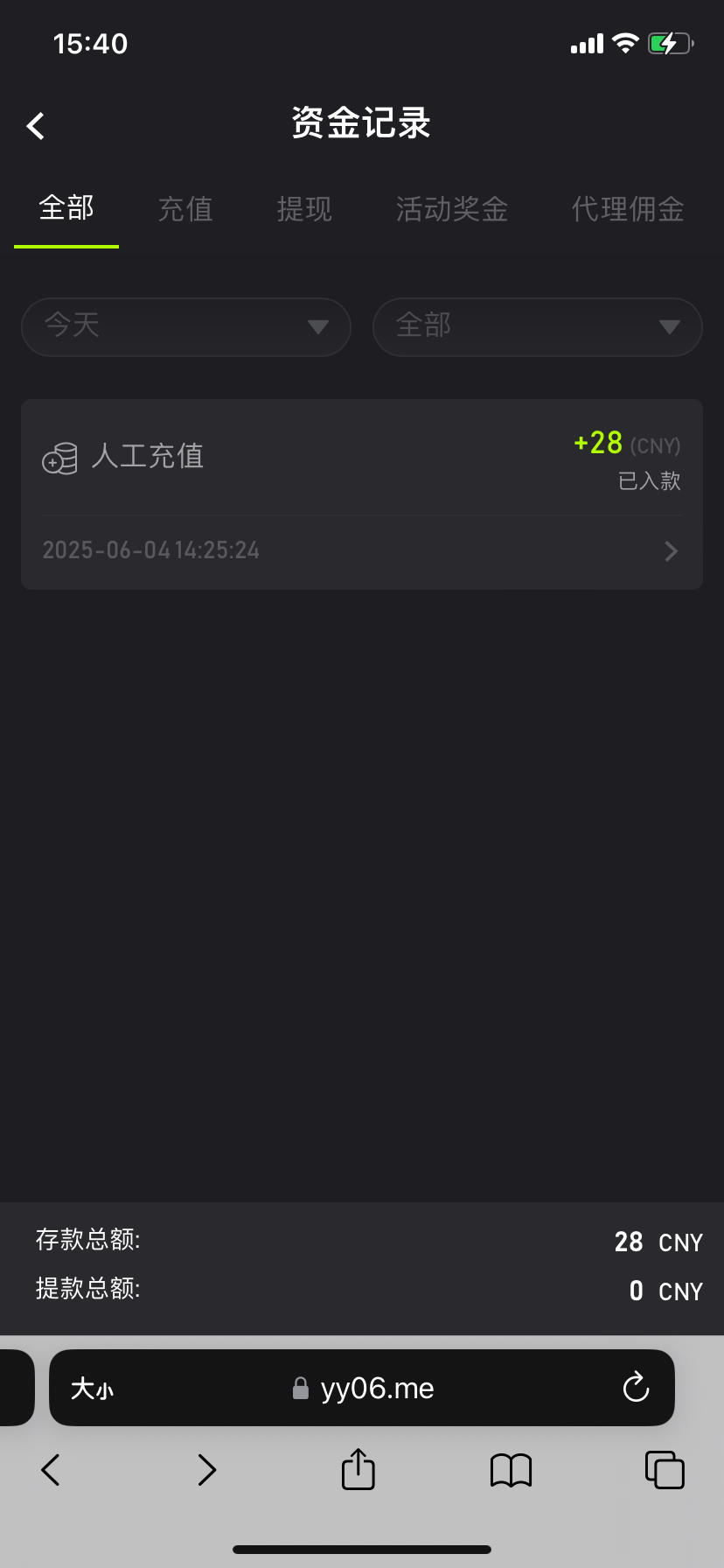Viewport: 724px width, 1568px height.
Task: Switch to the 提现 tab
Action: tap(304, 209)
